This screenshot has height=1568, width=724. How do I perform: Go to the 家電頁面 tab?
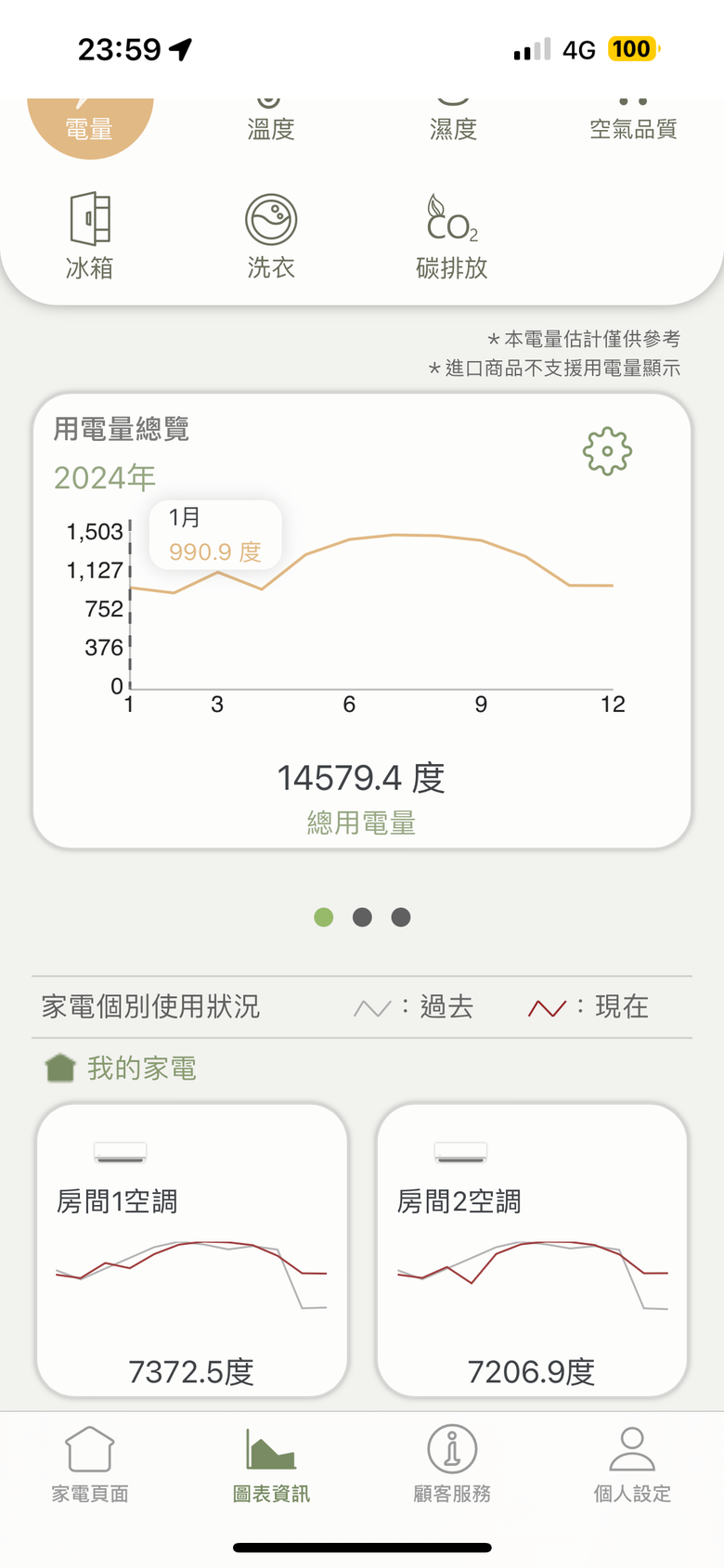[90, 1465]
